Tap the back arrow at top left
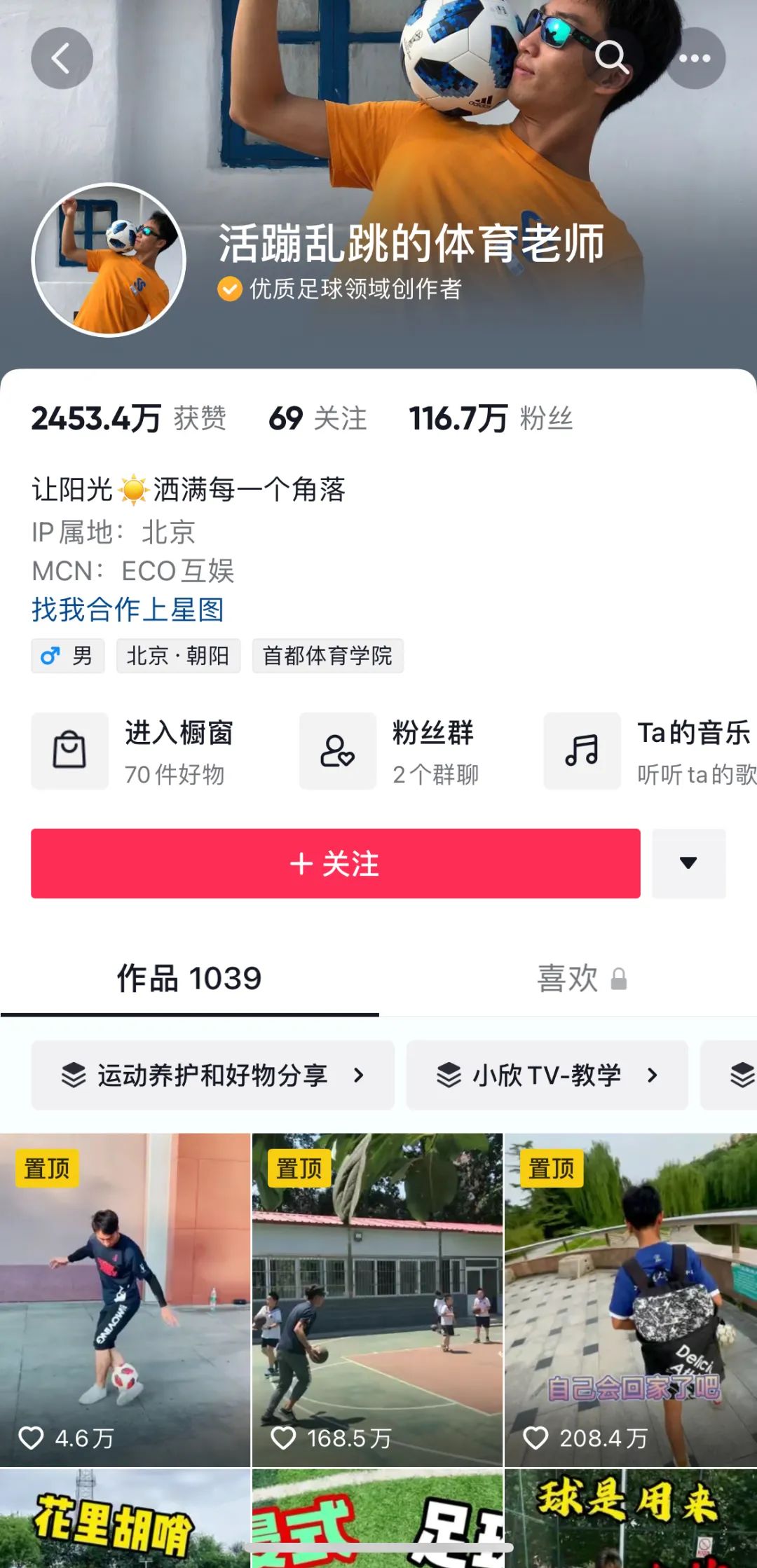The height and width of the screenshot is (1568, 757). tap(62, 58)
